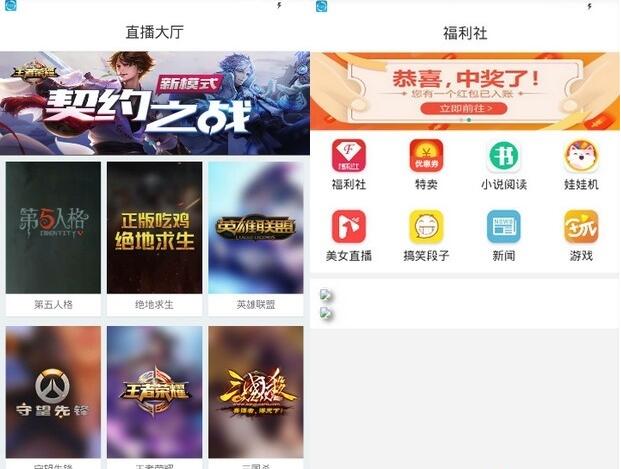
Task: Tap the 立即前往 button on the prize banner
Action: [x=464, y=108]
